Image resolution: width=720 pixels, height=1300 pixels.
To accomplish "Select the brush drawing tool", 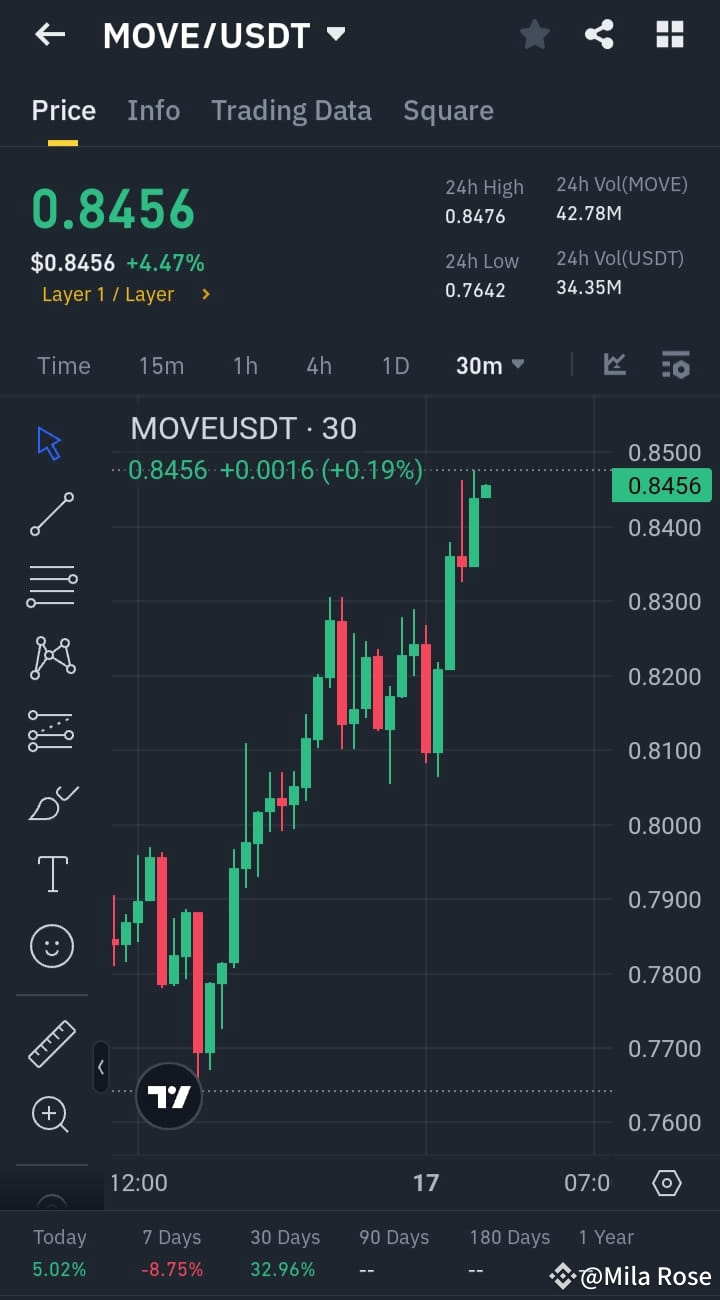I will click(50, 803).
